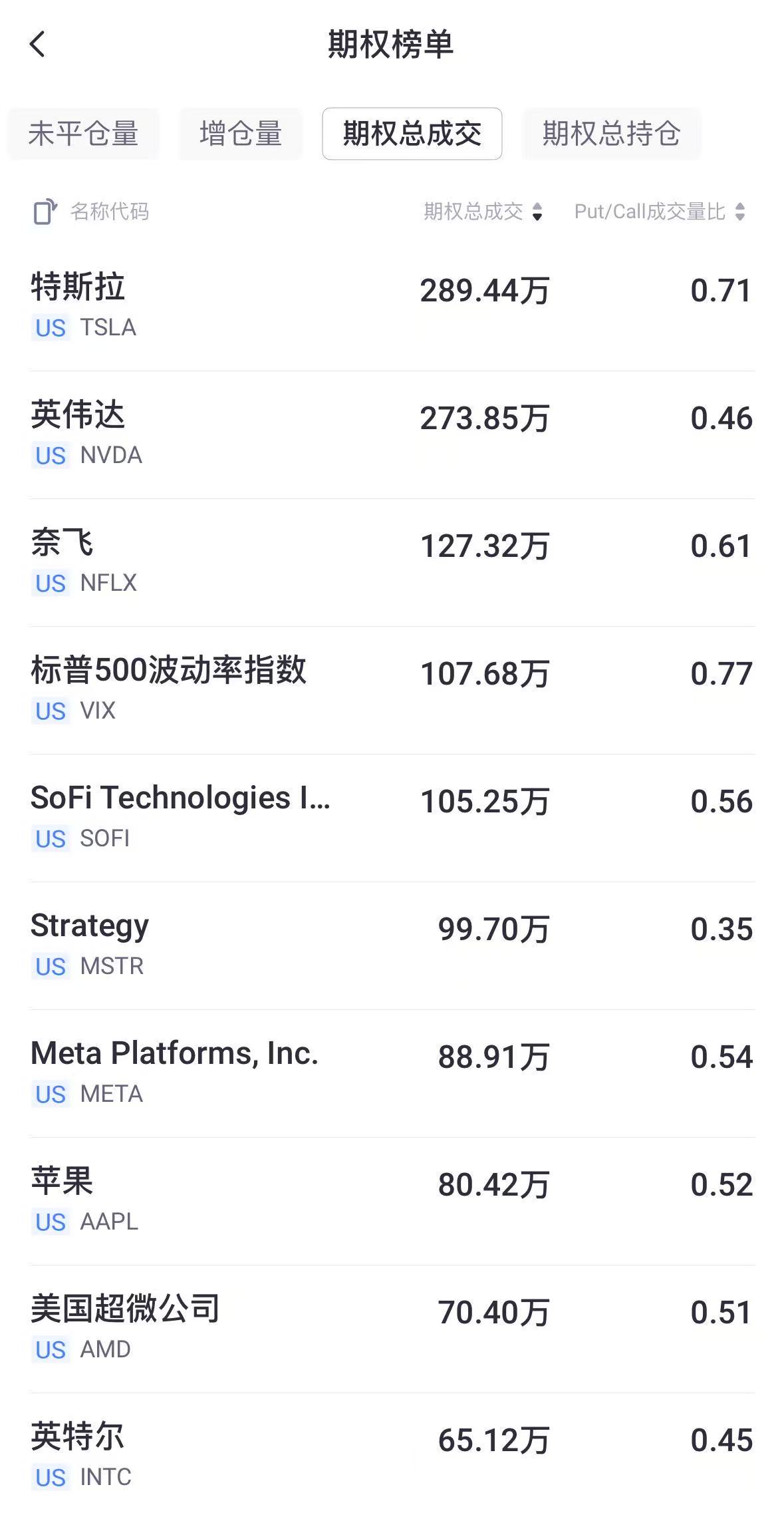784x1515 pixels.
Task: Switch to the 未平仓量 tab
Action: (x=83, y=134)
